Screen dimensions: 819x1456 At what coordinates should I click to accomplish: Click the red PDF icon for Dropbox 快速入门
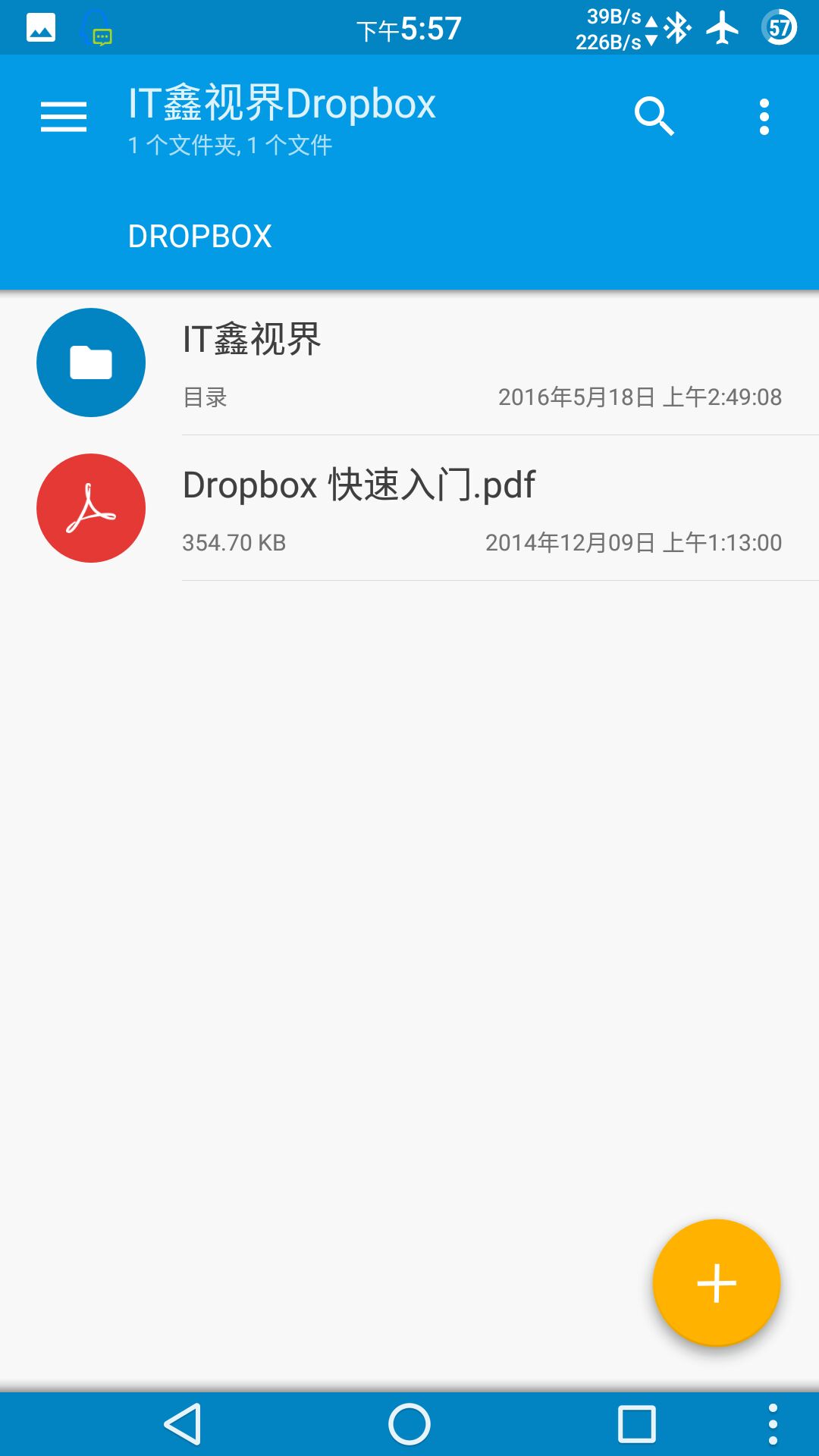90,507
